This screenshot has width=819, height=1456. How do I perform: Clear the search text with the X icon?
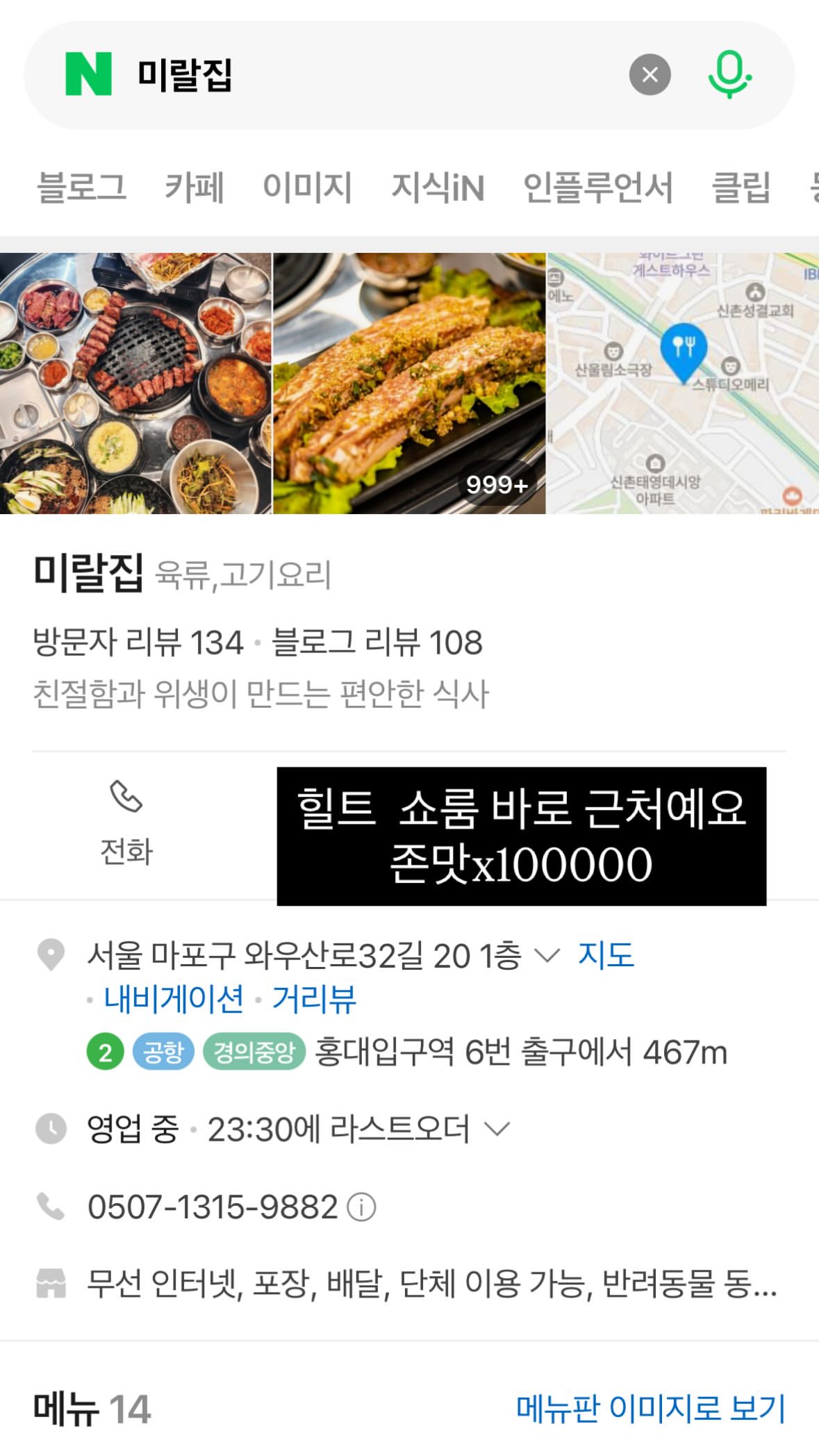click(650, 74)
